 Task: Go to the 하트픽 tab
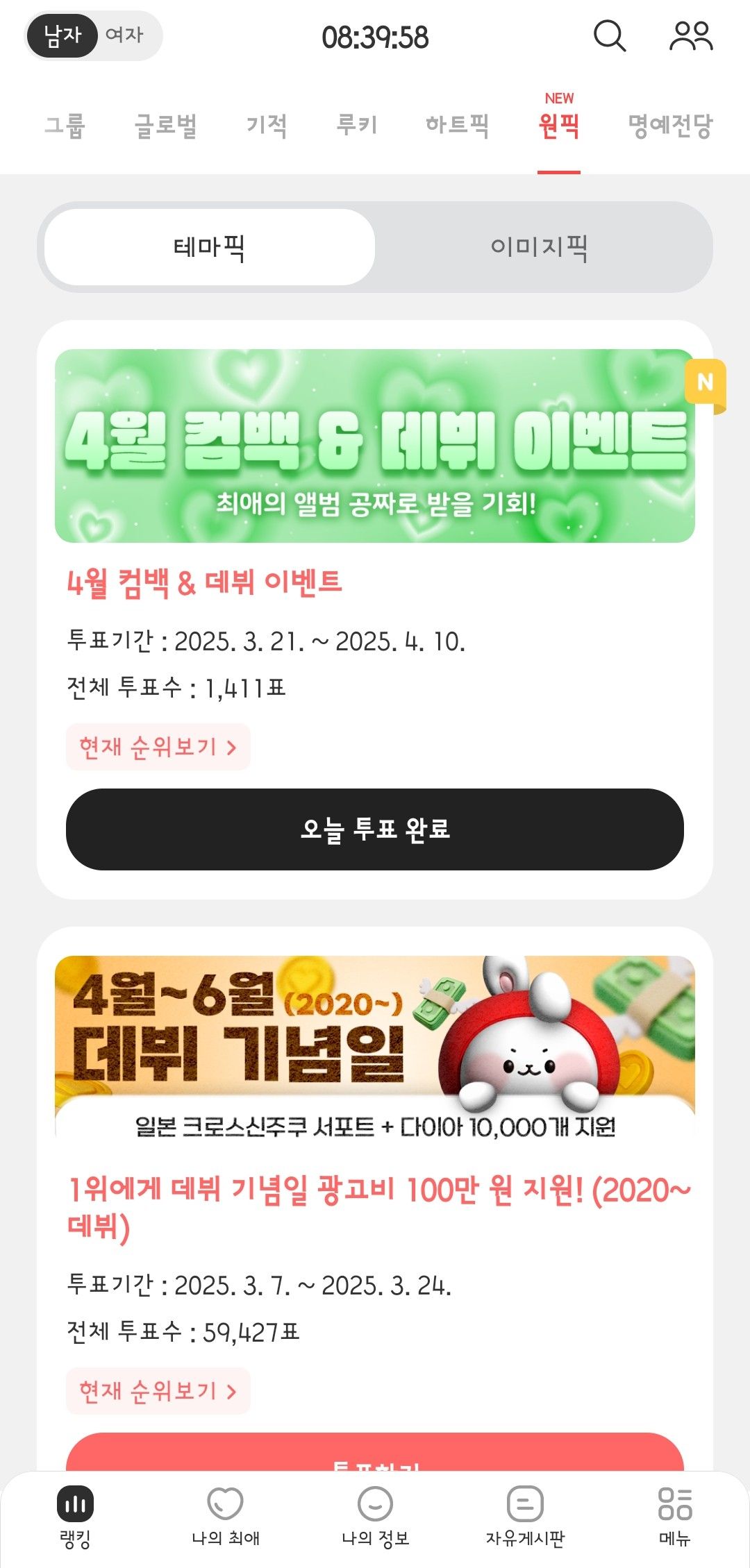coord(457,126)
